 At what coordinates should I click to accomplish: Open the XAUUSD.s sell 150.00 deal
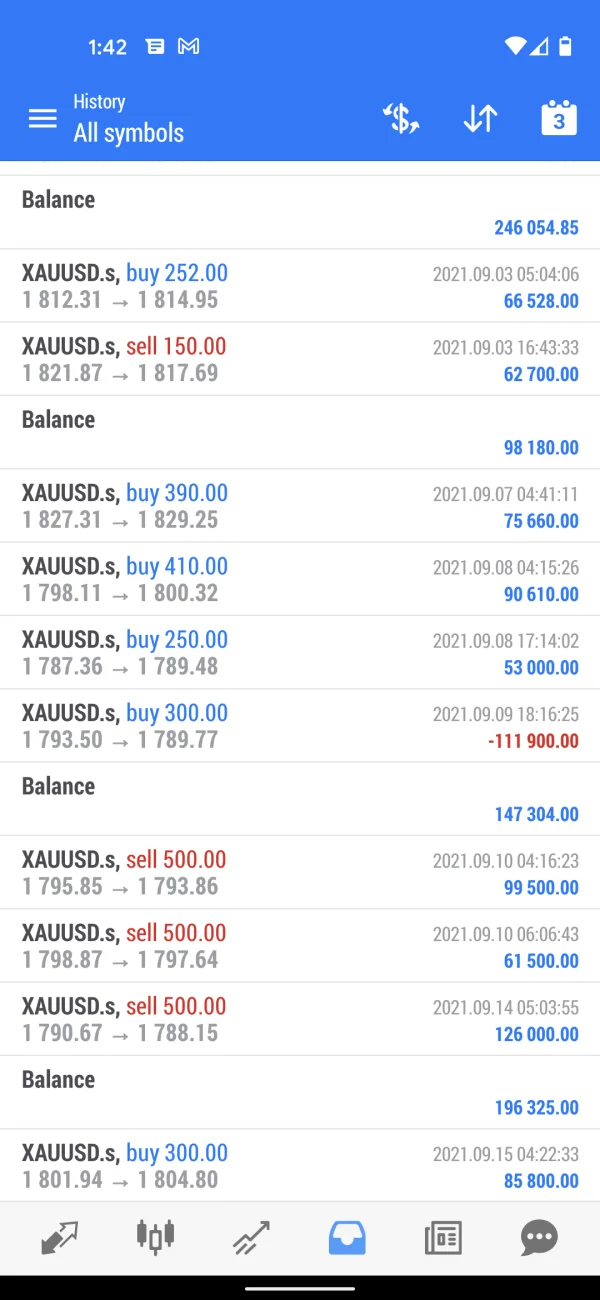point(300,359)
